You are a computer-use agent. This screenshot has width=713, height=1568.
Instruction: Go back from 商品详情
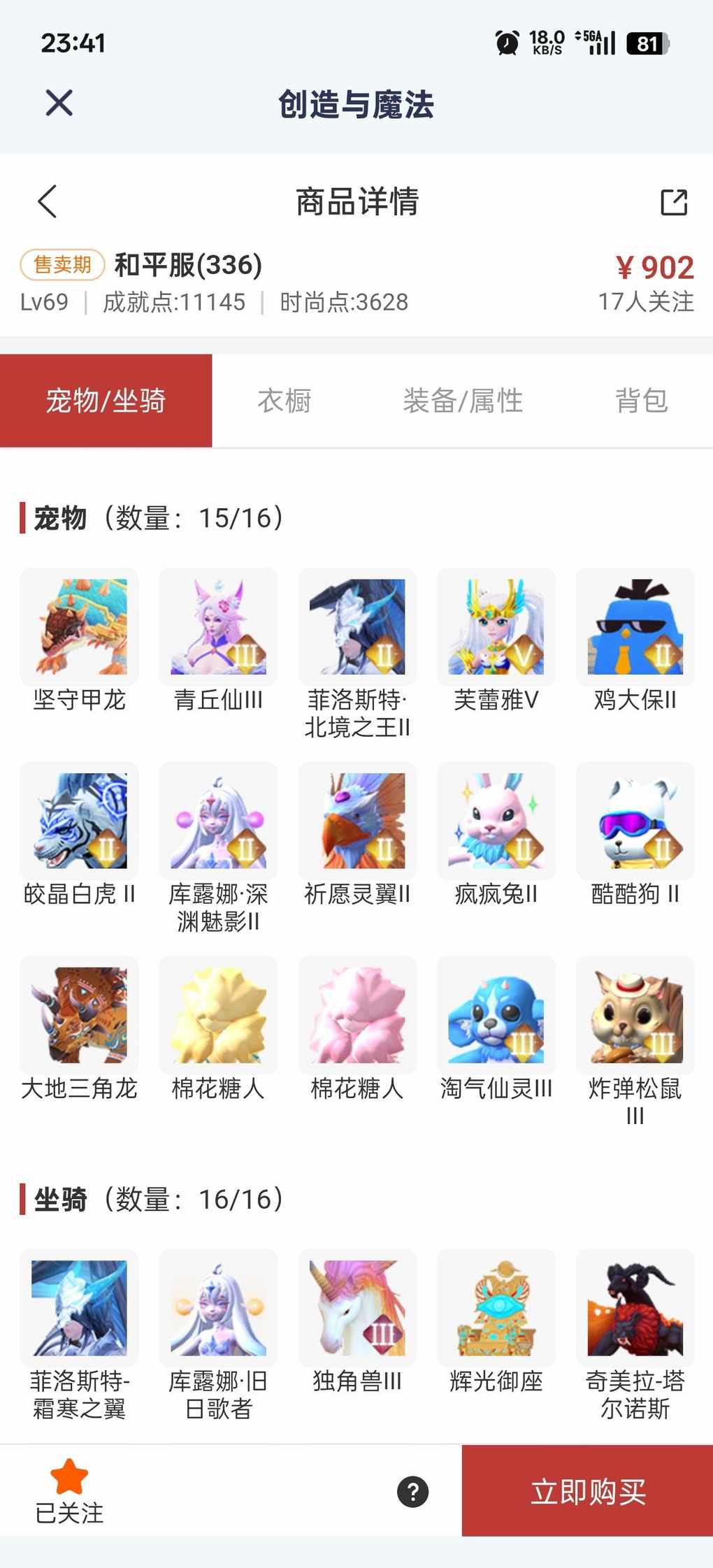tap(48, 202)
